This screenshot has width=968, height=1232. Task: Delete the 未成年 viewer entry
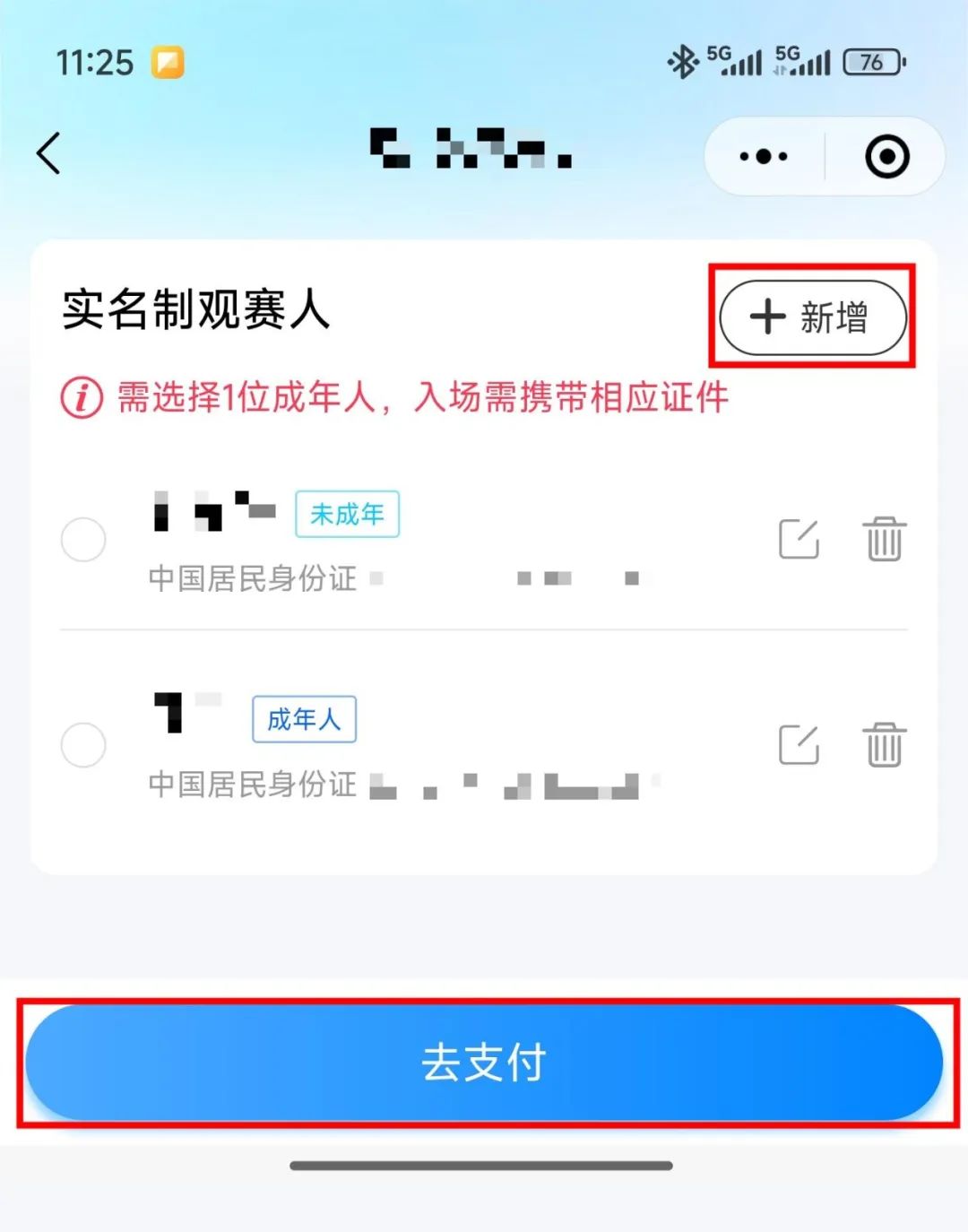(x=884, y=539)
